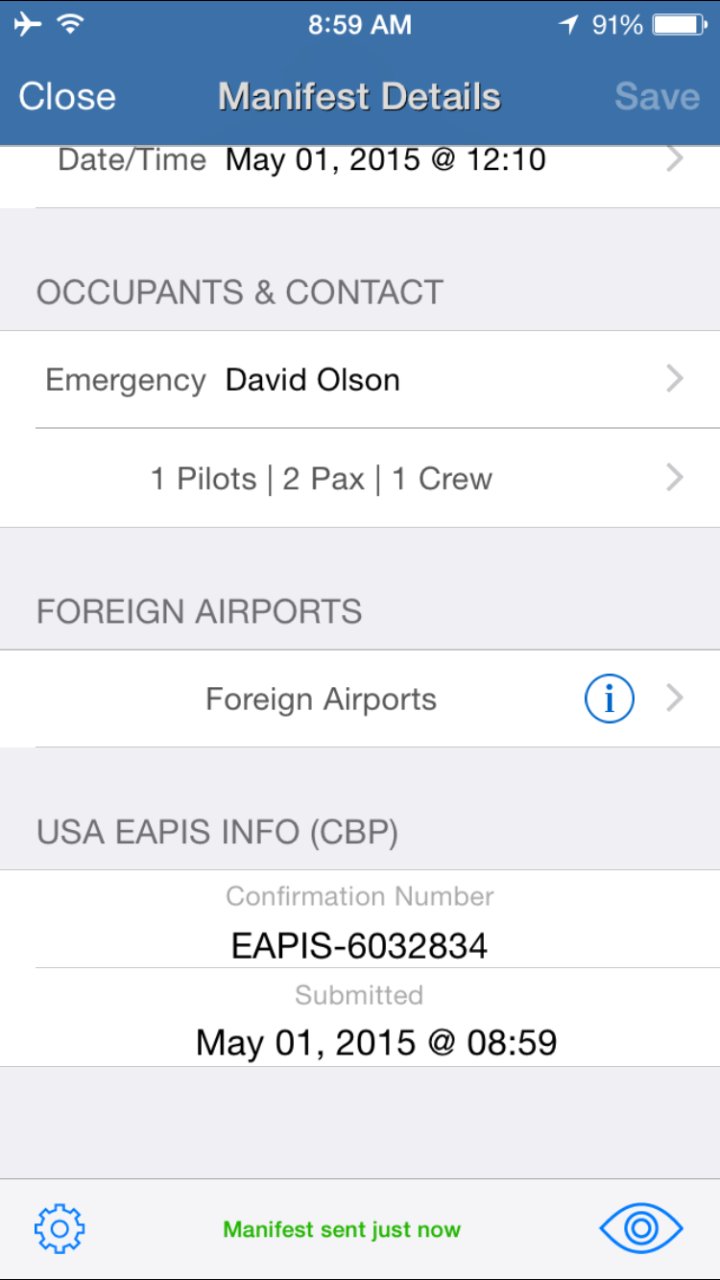The height and width of the screenshot is (1280, 720).
Task: Tap Save in the top bar
Action: point(656,96)
